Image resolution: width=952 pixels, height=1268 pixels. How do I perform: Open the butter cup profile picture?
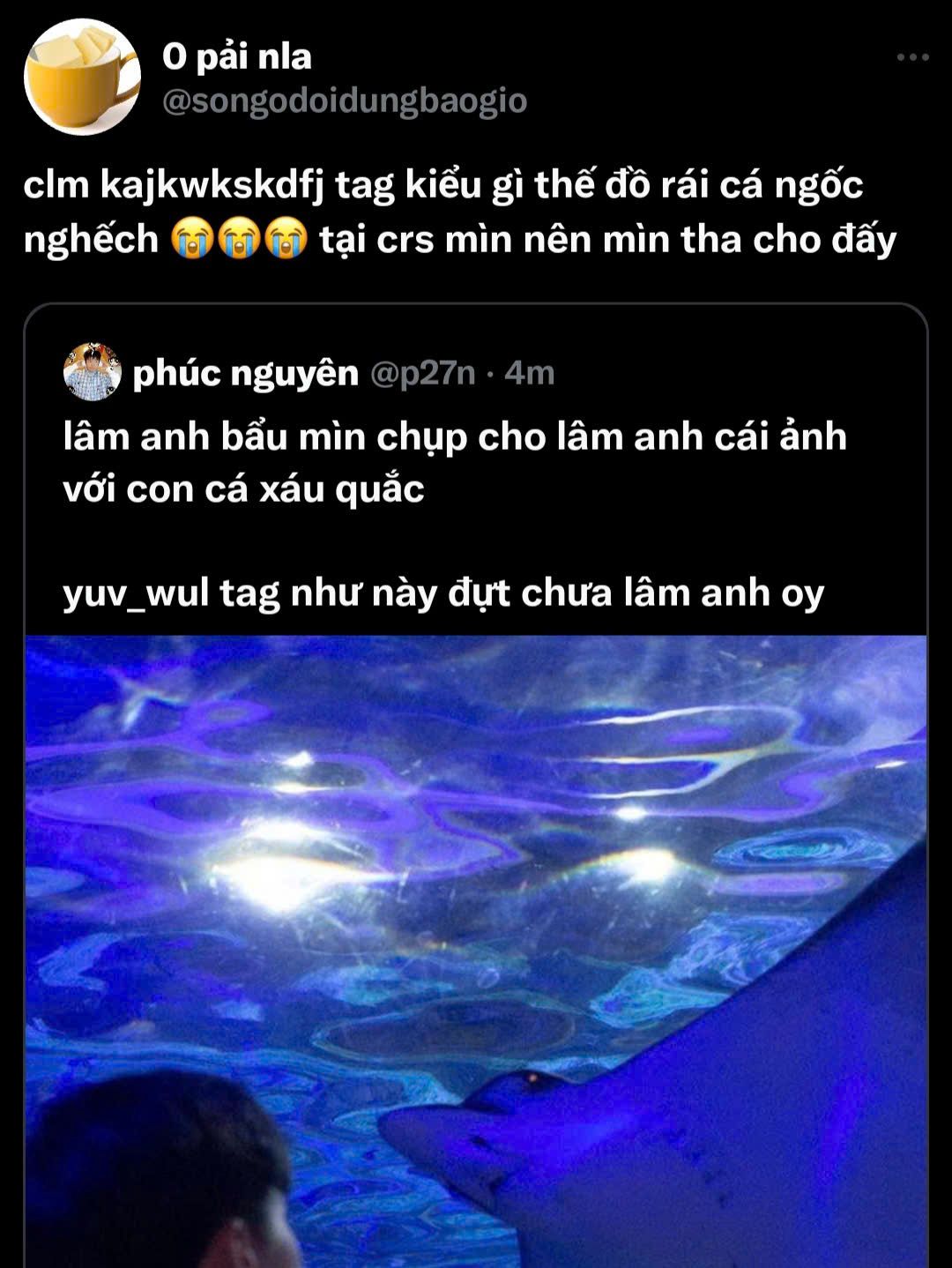click(82, 77)
